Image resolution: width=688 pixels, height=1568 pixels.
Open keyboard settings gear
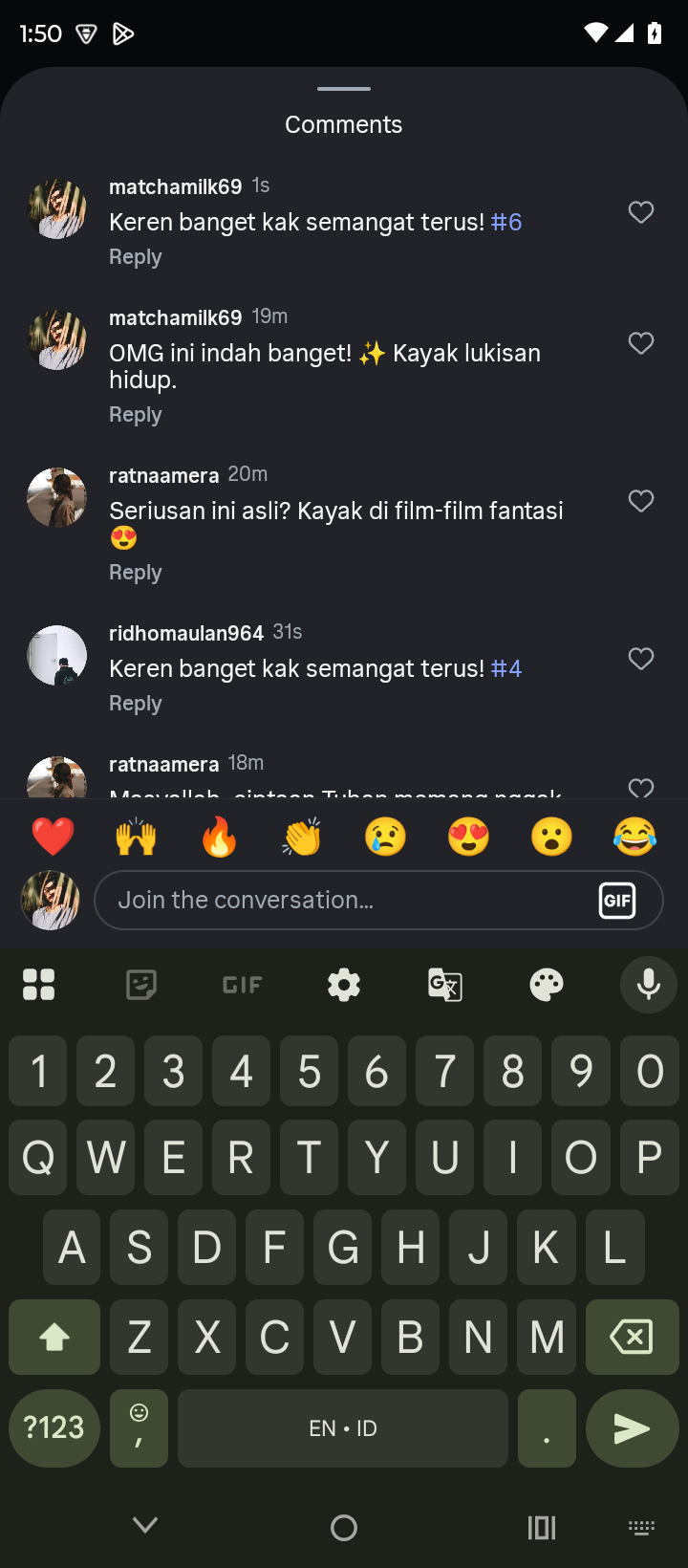[x=344, y=985]
